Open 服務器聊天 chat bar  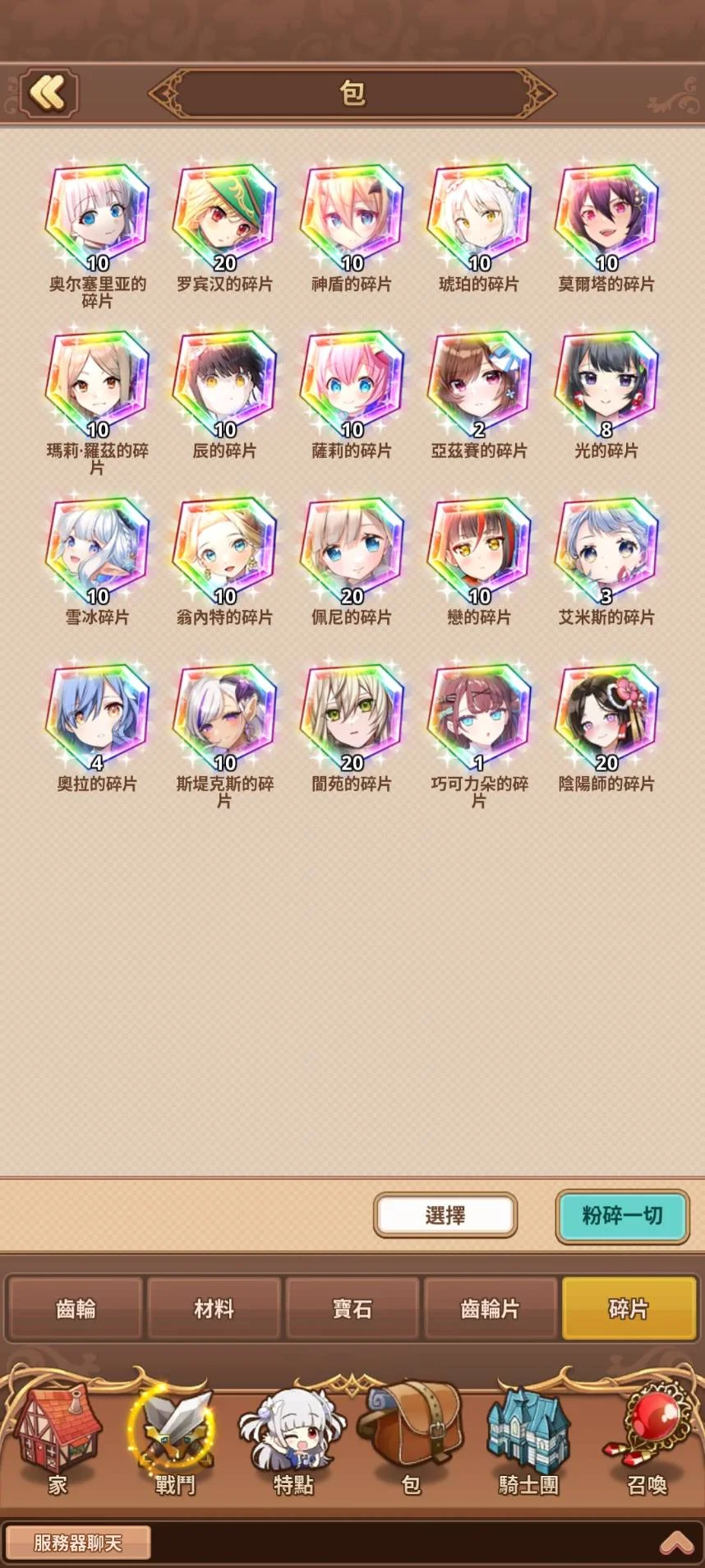(78, 1543)
